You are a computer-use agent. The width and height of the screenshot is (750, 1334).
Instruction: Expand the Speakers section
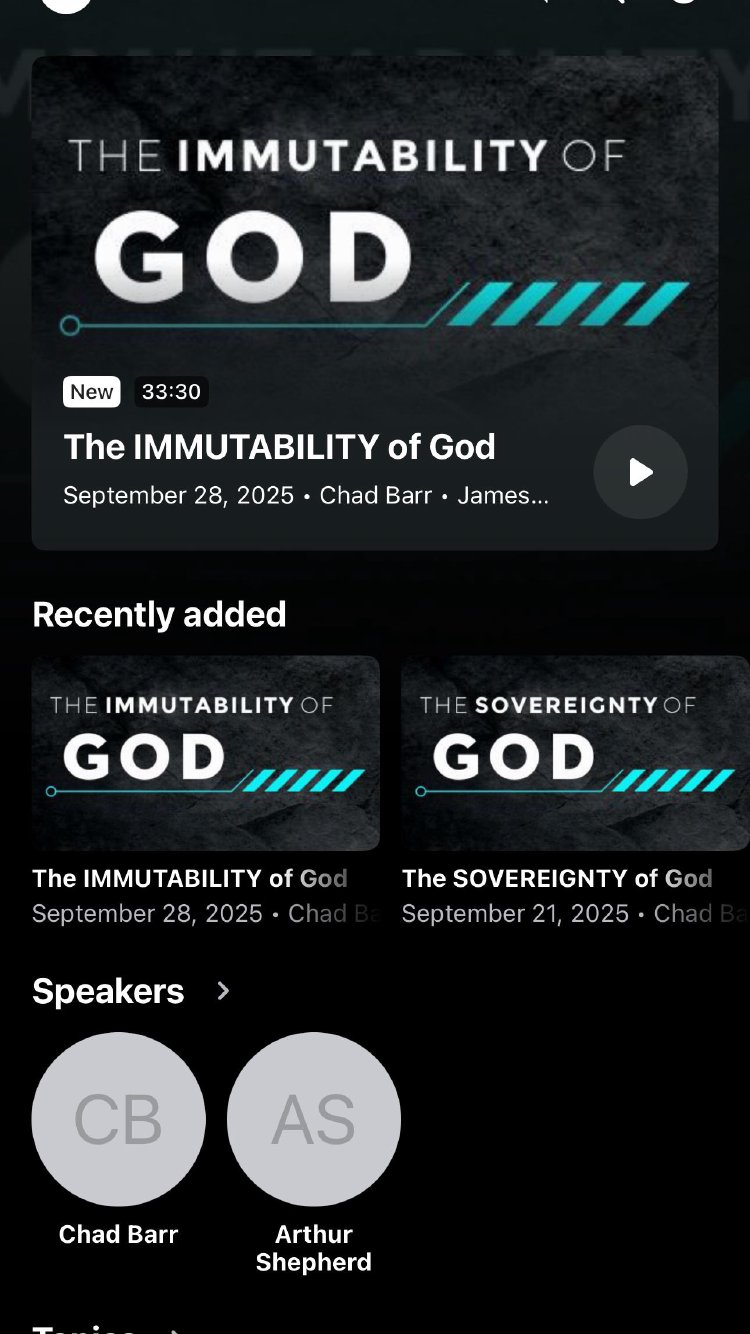[223, 991]
